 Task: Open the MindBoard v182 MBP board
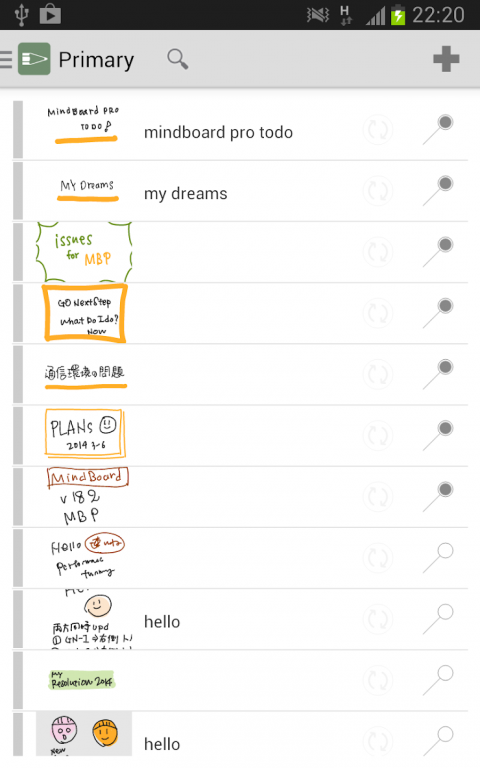click(x=240, y=497)
